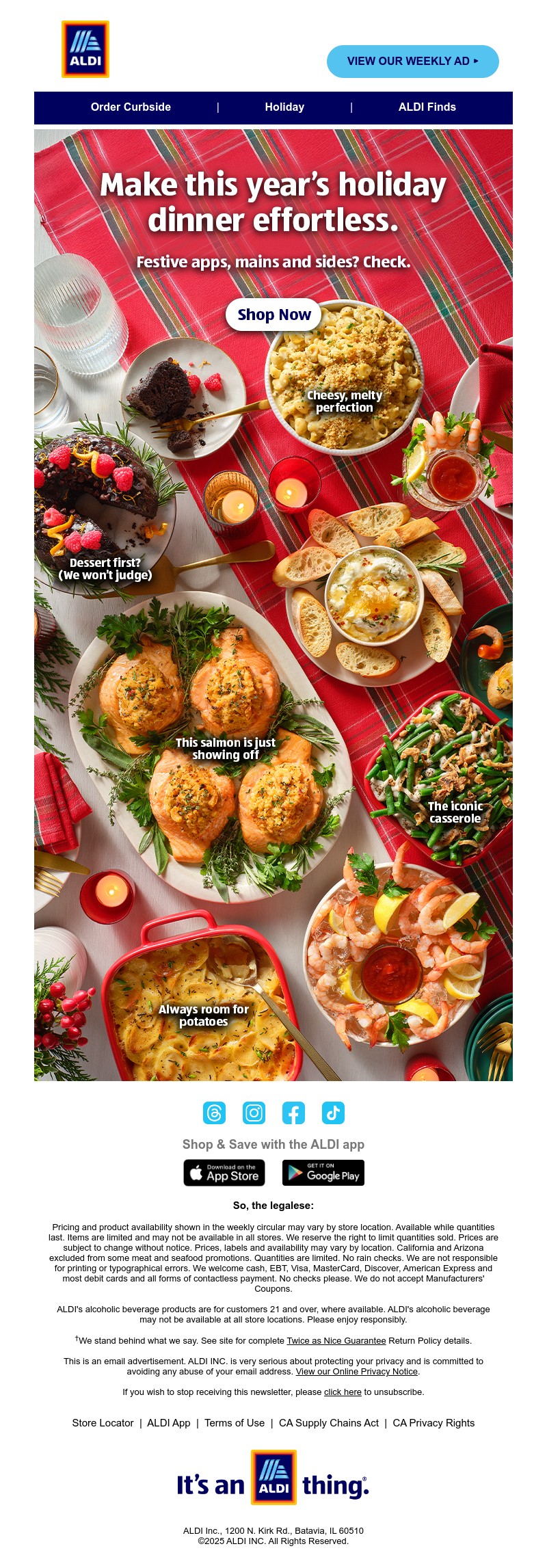Image resolution: width=547 pixels, height=1568 pixels.
Task: Open the Store Locator link
Action: [x=103, y=1423]
